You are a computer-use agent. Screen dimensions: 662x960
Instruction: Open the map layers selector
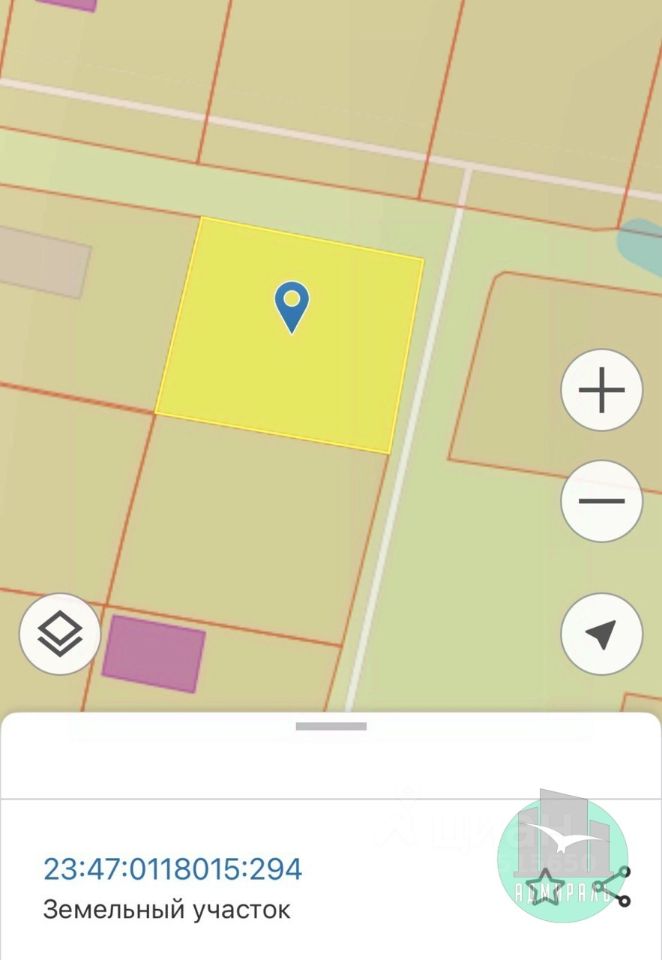click(60, 634)
